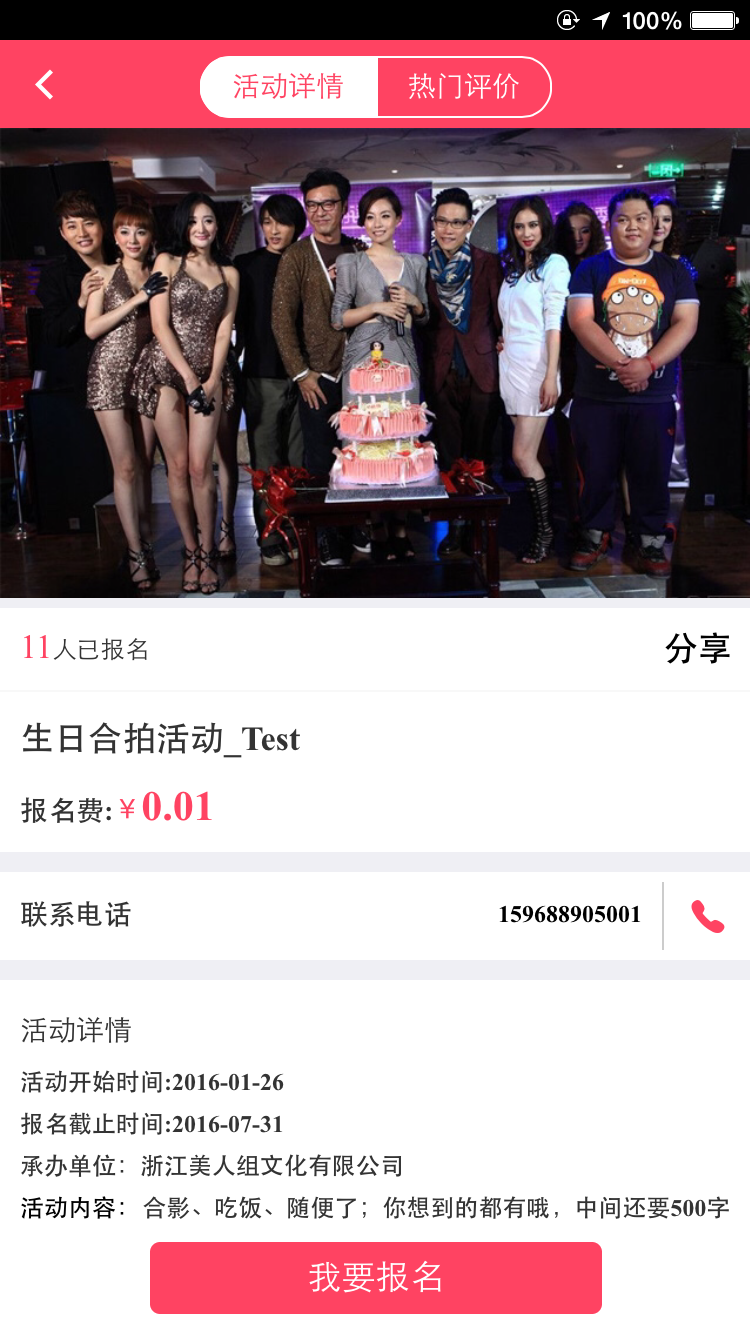The width and height of the screenshot is (750, 1334).
Task: Call the contact number via phone icon
Action: (707, 916)
